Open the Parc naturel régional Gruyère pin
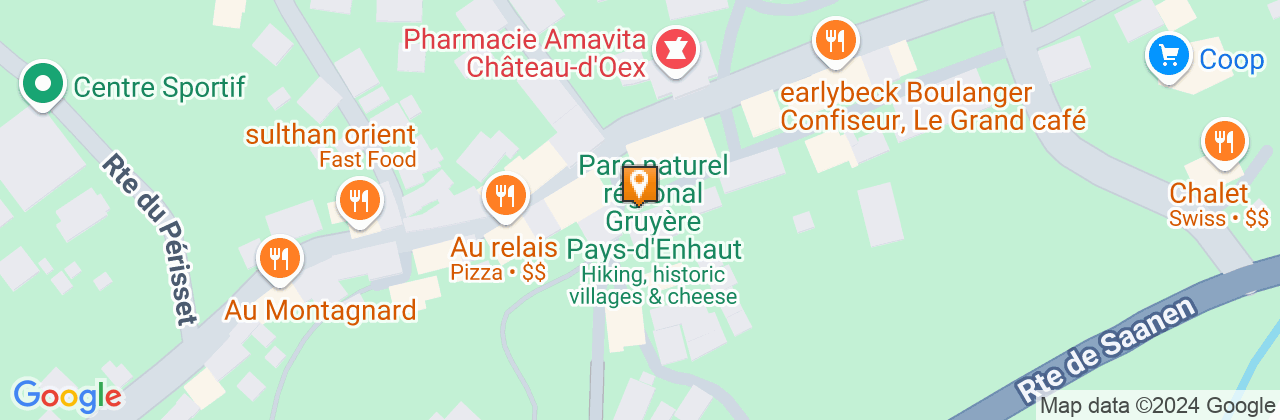 (638, 185)
